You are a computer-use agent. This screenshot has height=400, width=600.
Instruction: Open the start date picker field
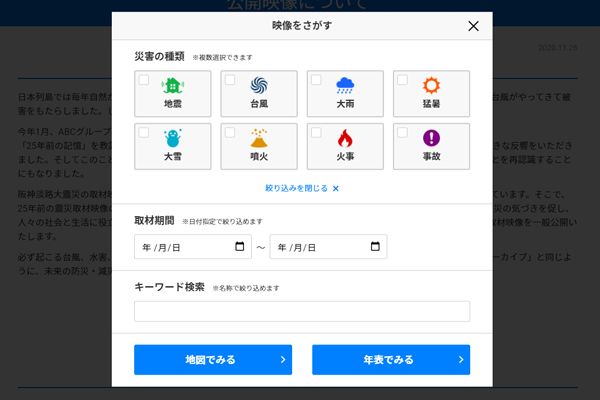click(x=192, y=247)
